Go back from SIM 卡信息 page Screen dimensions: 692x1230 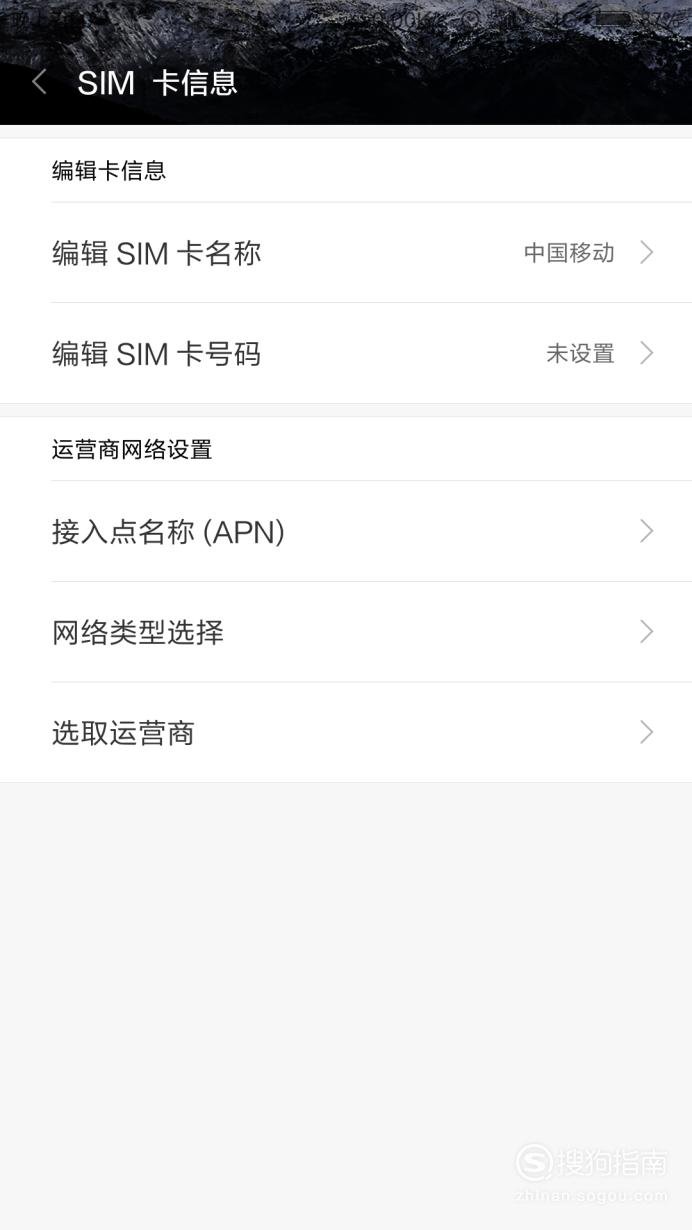(x=39, y=83)
